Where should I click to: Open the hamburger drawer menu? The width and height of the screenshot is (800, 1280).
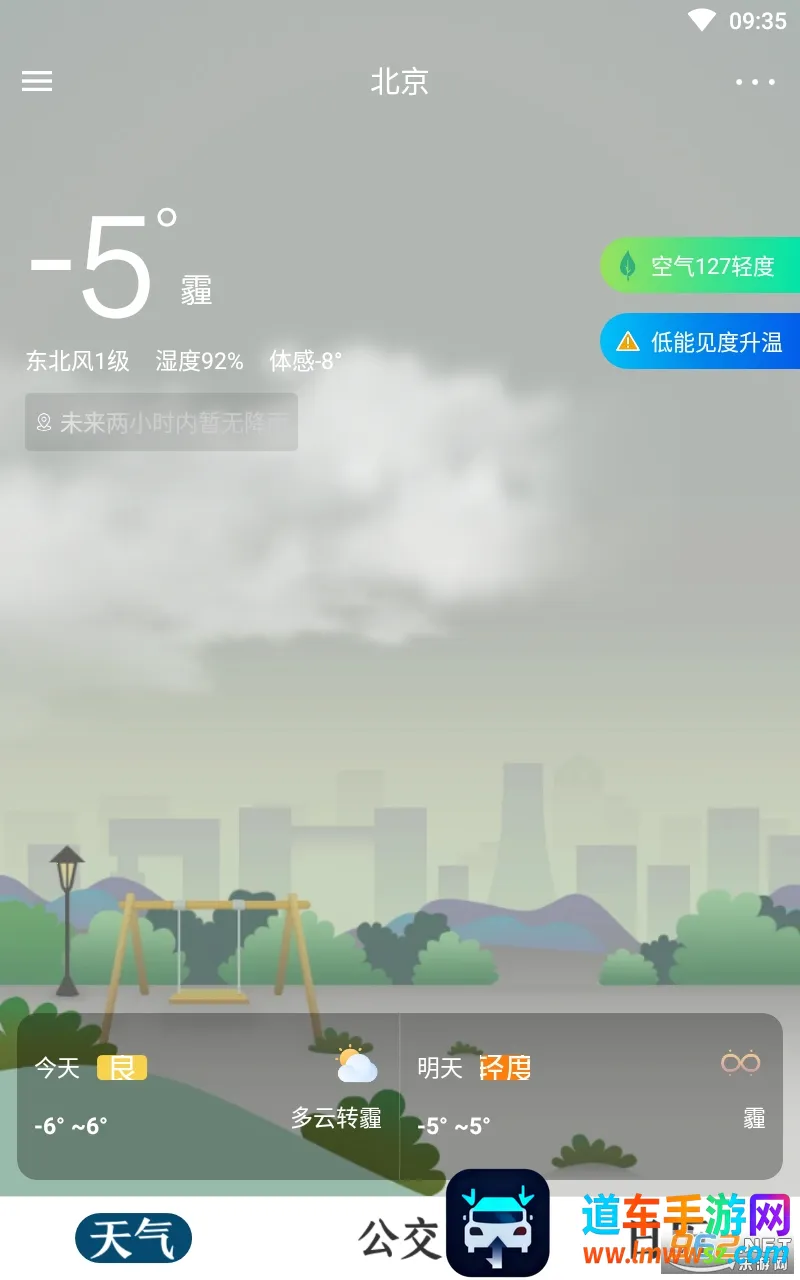(x=37, y=81)
